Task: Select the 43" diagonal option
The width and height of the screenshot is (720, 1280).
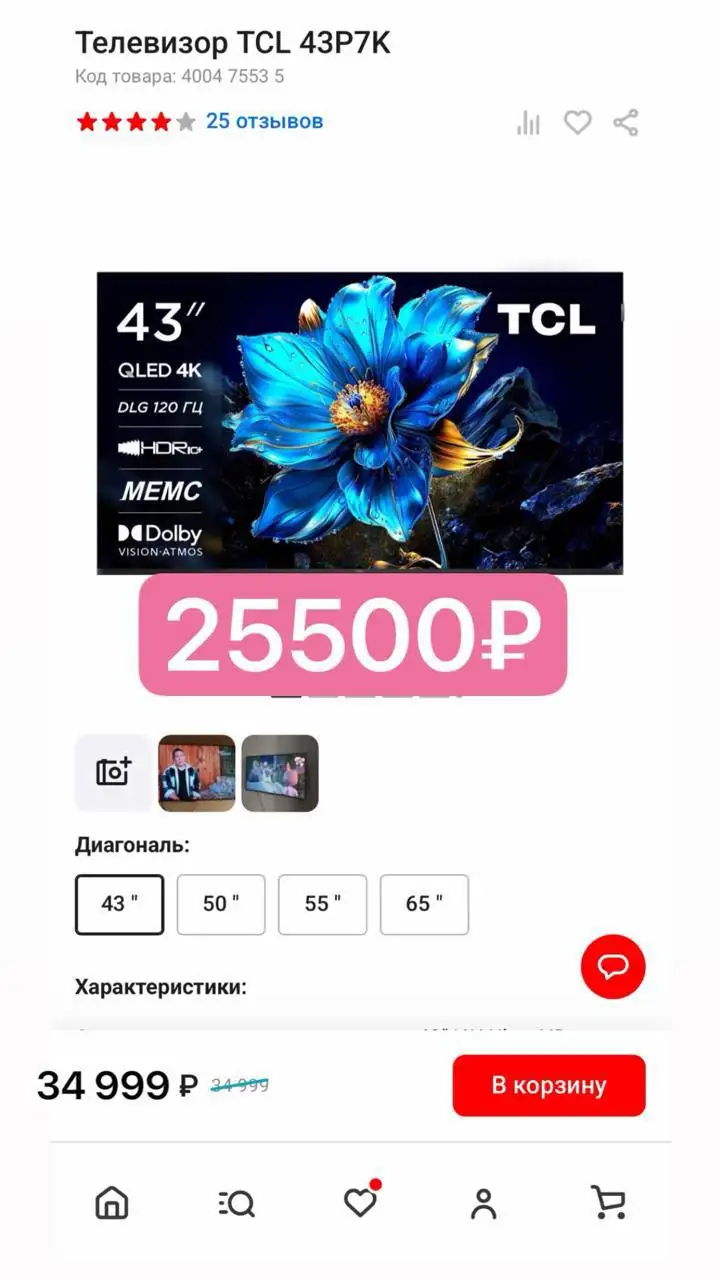Action: click(119, 904)
